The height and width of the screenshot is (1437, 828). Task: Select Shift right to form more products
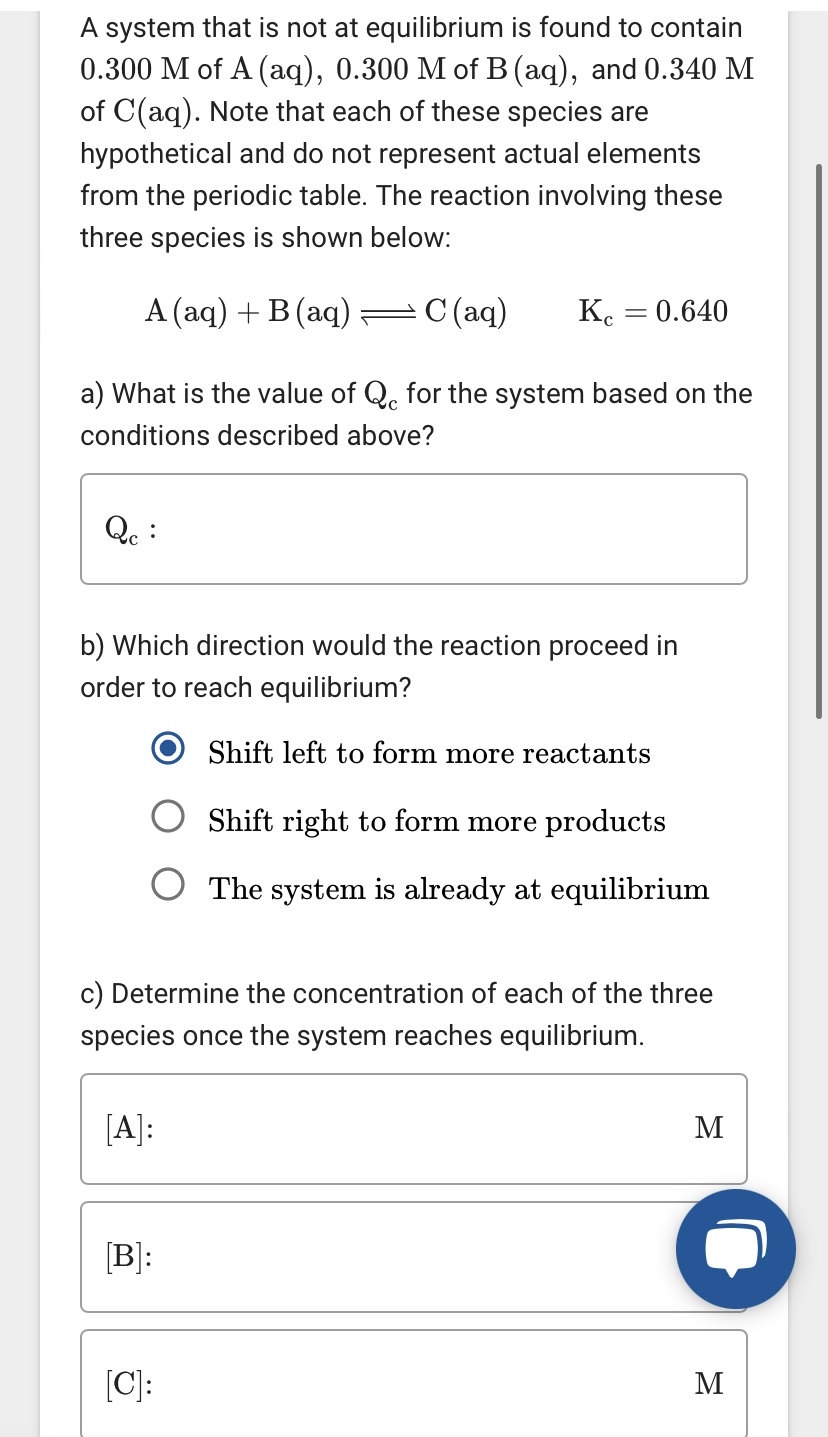(169, 819)
